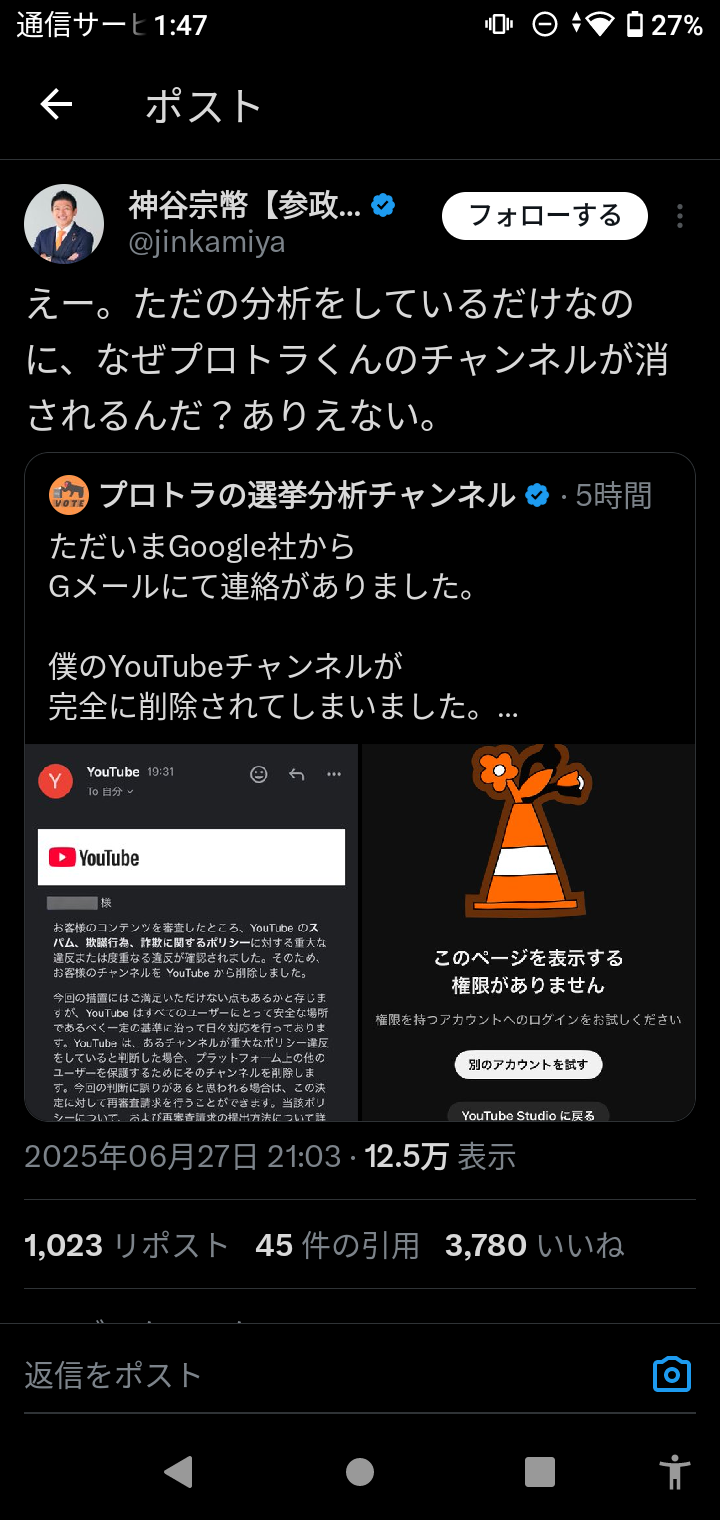
Task: Open the @jinkamiya account name
Action: click(x=207, y=243)
